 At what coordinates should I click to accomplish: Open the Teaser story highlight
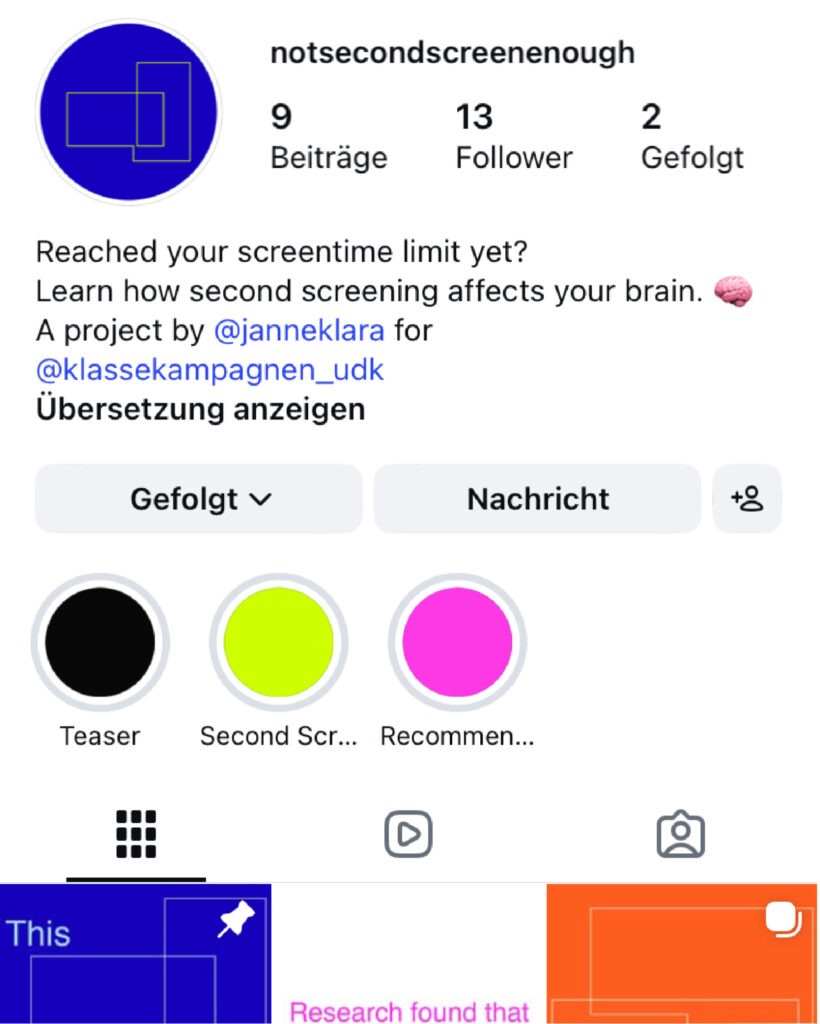[100, 643]
